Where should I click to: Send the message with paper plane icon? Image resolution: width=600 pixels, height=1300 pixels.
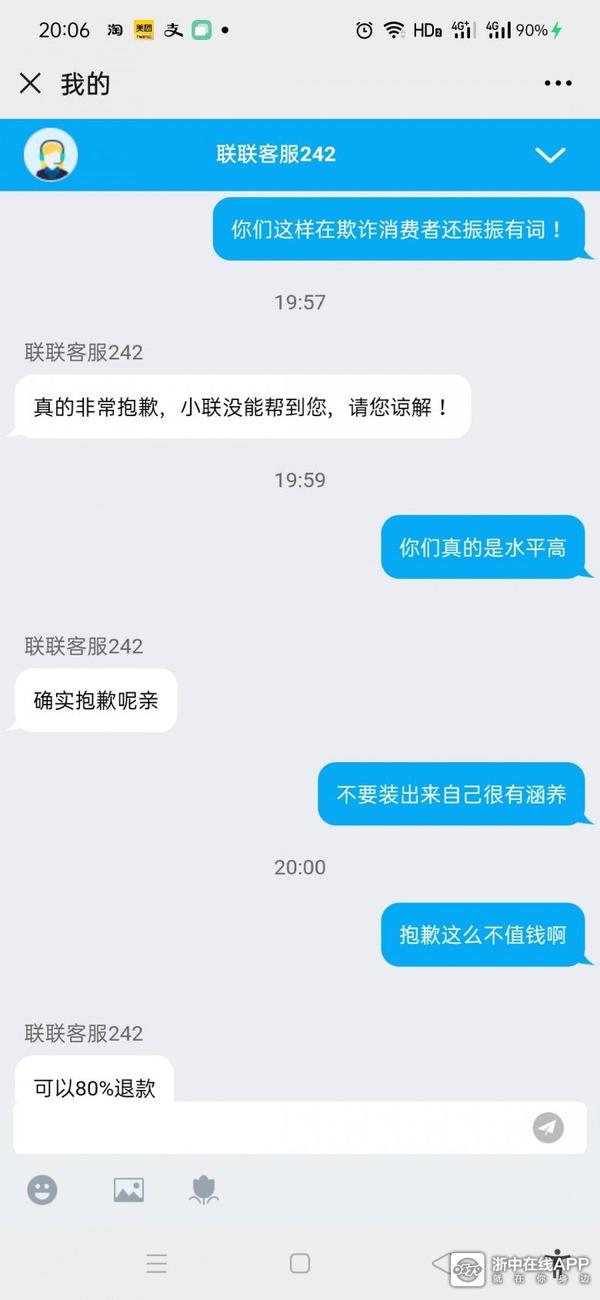[547, 1128]
